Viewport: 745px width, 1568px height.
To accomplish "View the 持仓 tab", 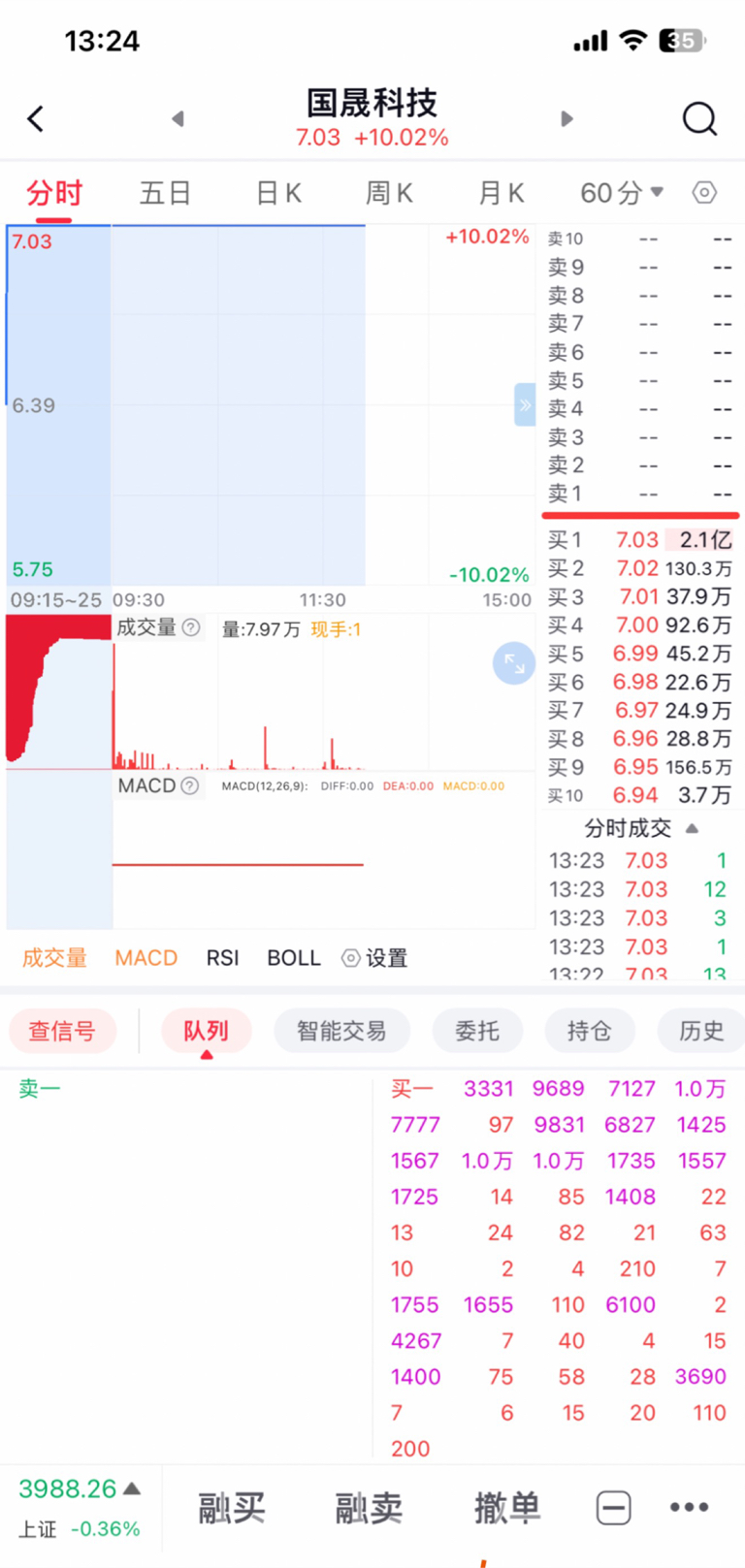I will pyautogui.click(x=590, y=1030).
